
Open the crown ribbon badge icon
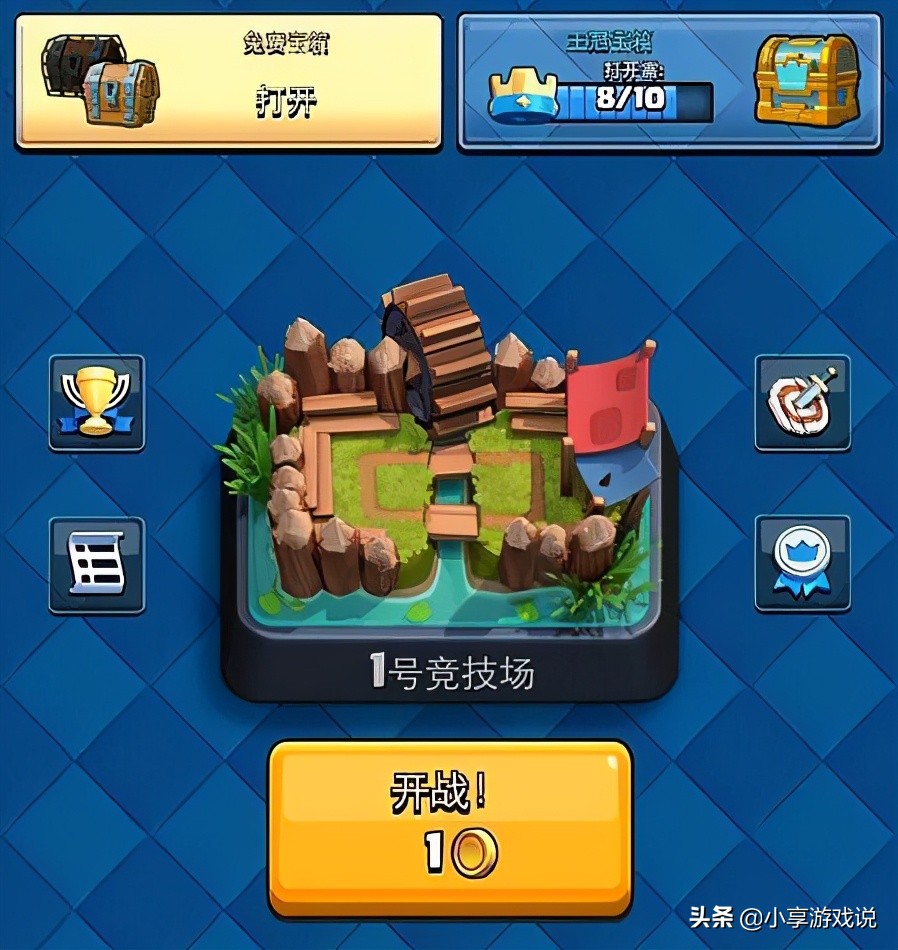[x=802, y=564]
